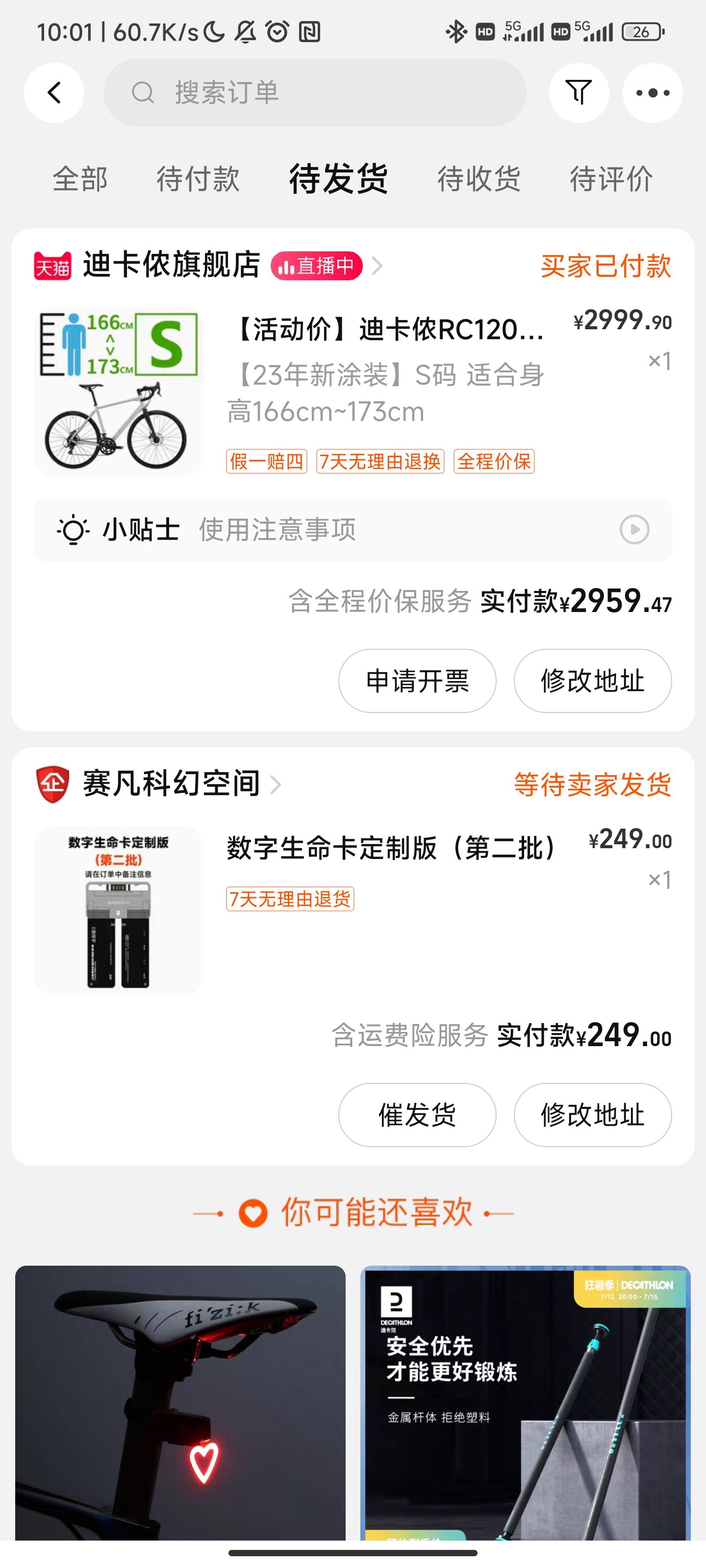Change address for the 数字生命卡 order
This screenshot has width=706, height=1568.
point(592,1115)
